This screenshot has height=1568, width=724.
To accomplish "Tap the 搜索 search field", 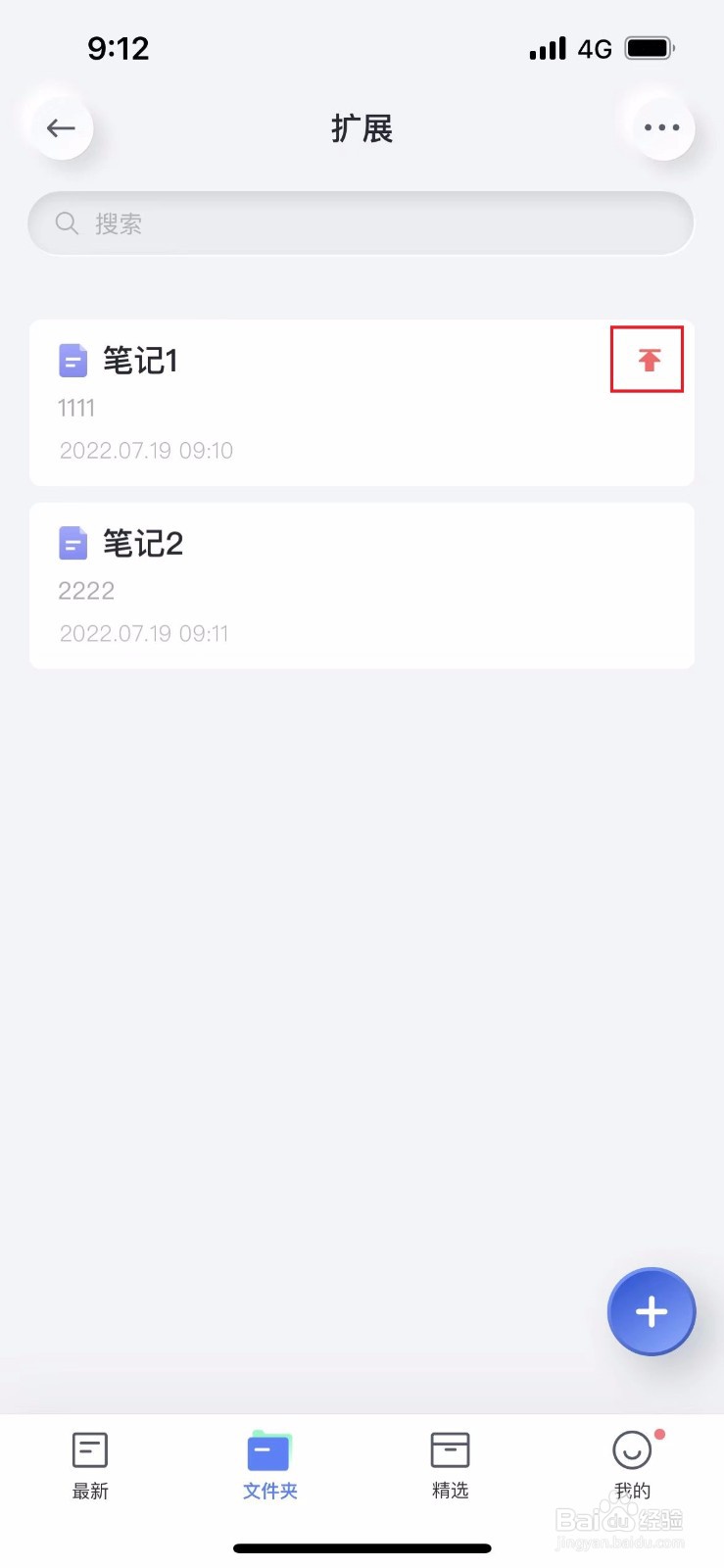I will click(x=361, y=223).
